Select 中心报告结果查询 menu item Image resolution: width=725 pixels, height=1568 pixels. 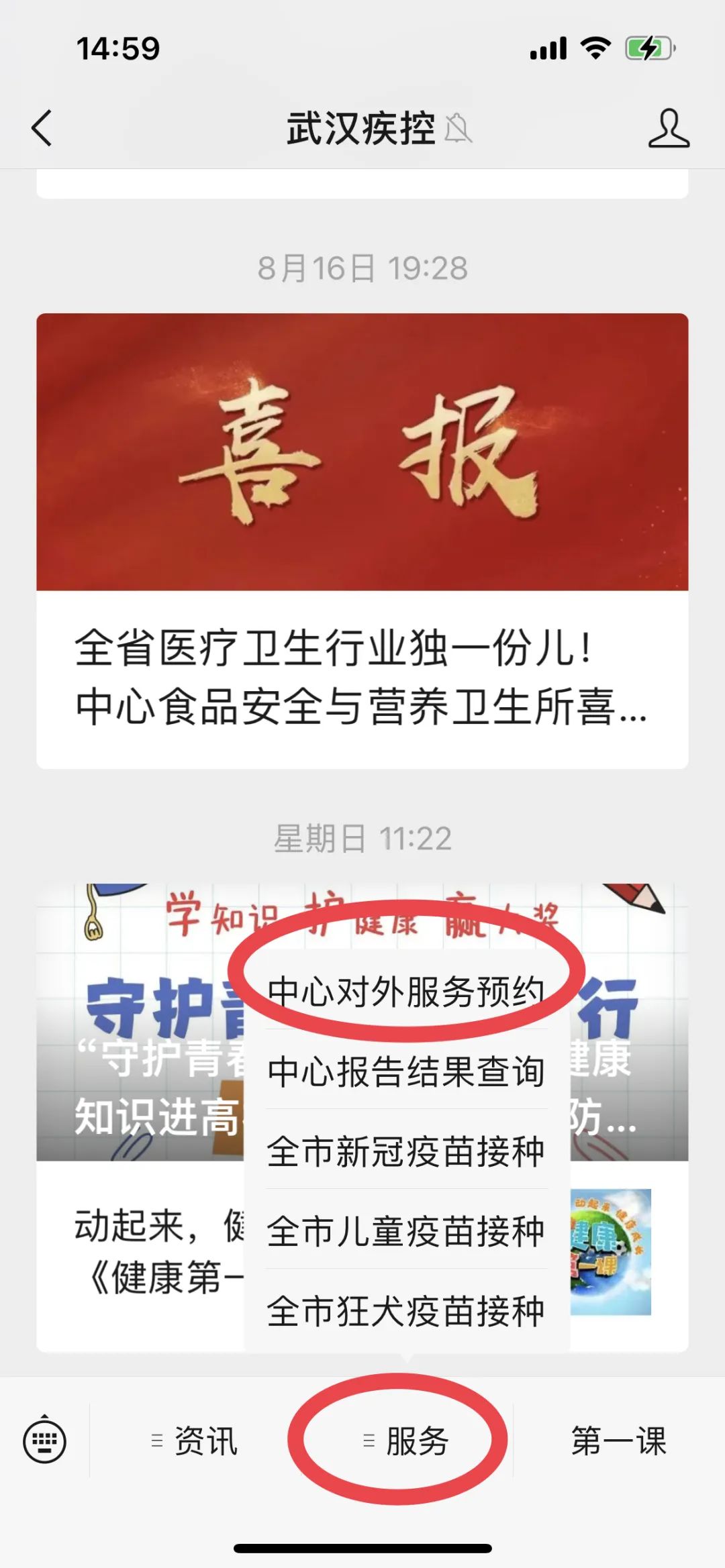click(405, 1072)
